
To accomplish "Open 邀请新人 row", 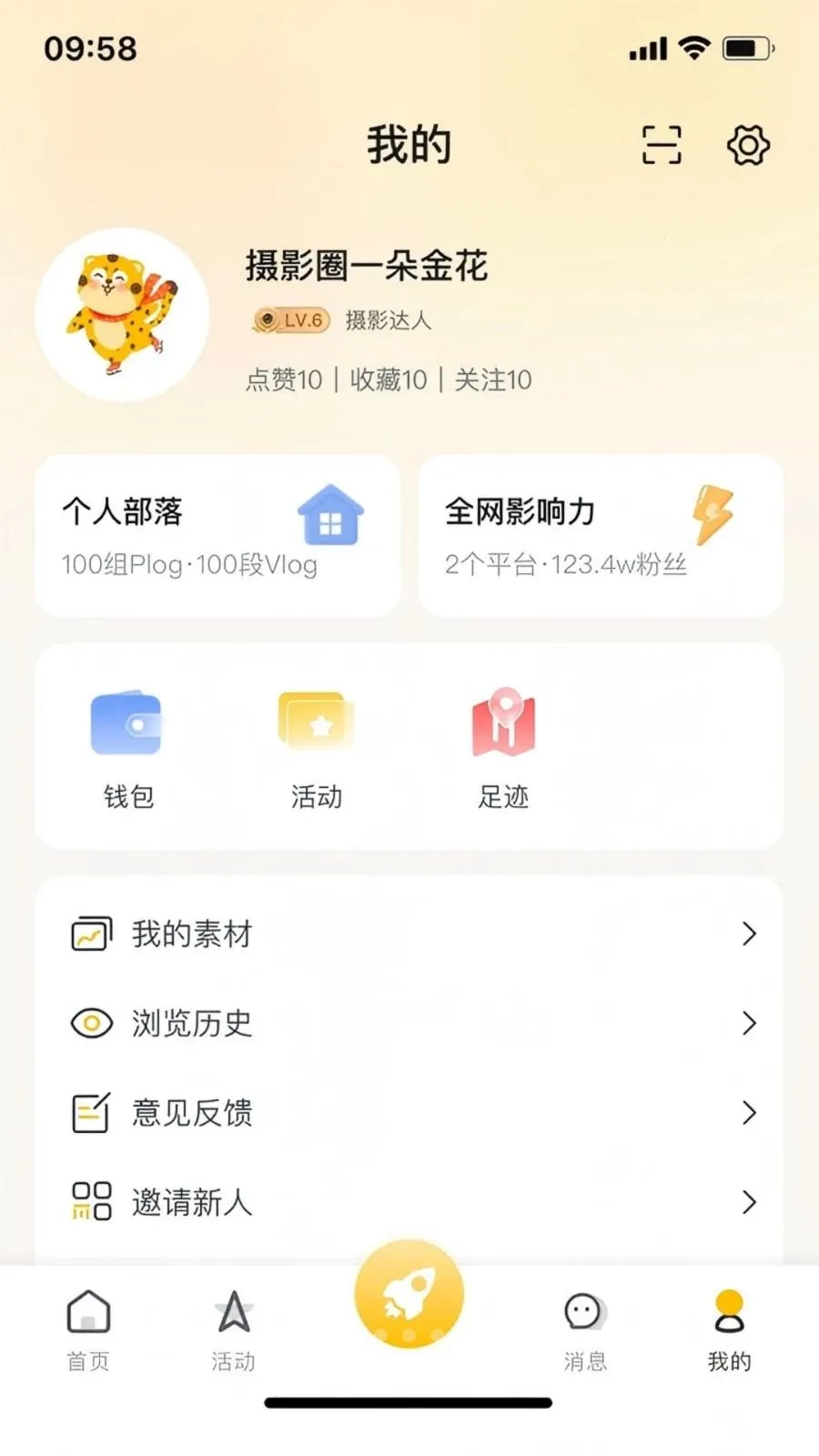I will point(409,1201).
